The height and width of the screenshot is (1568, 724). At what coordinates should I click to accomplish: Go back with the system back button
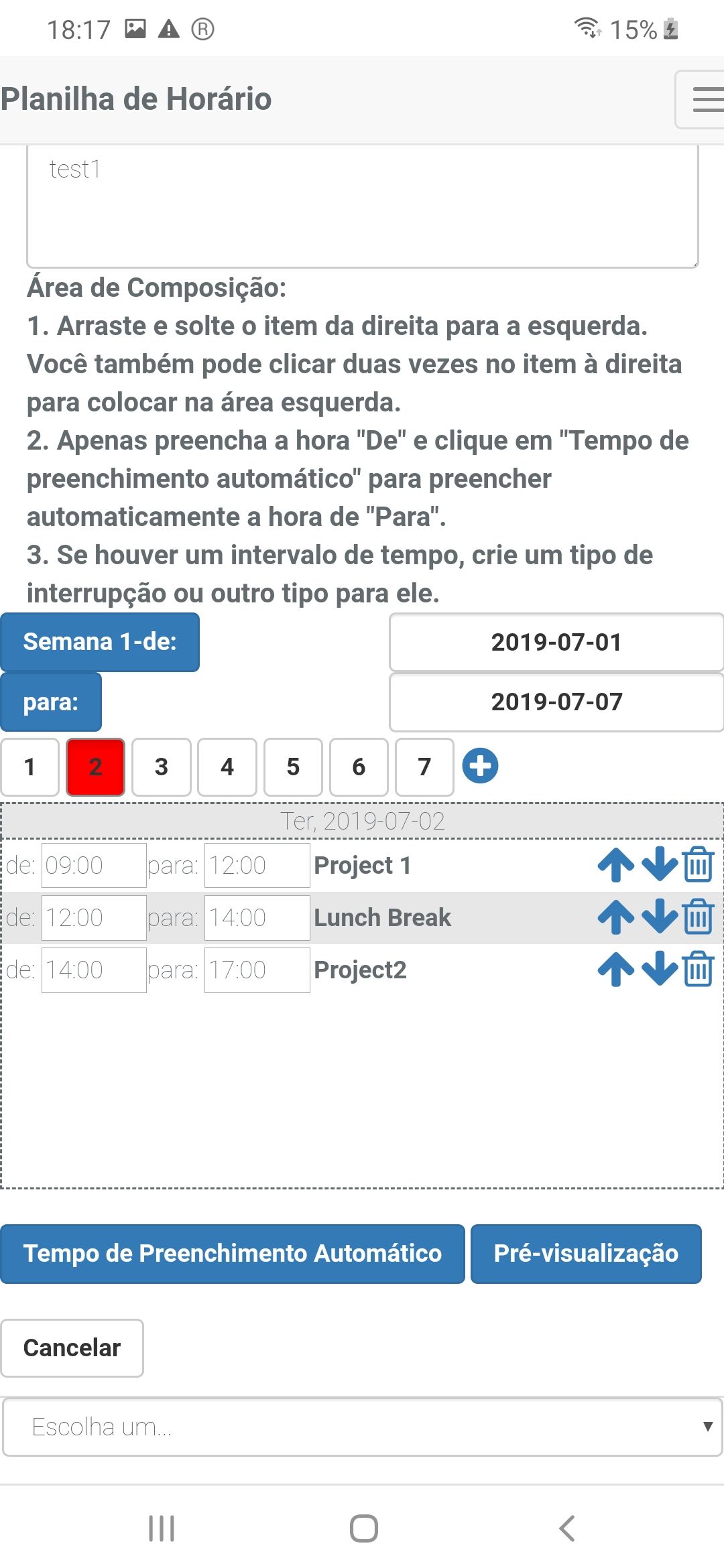[567, 1528]
